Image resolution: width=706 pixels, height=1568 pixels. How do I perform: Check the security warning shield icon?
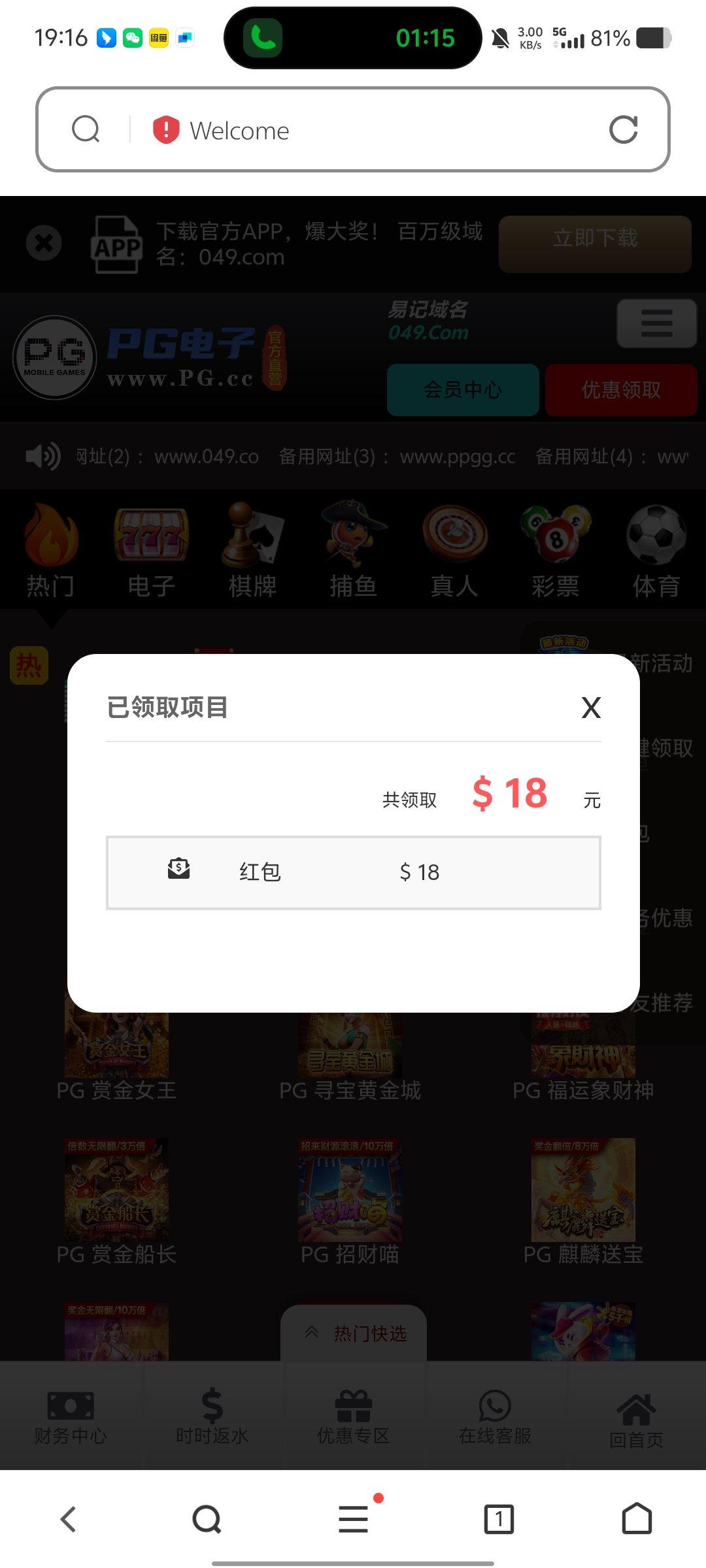click(166, 129)
